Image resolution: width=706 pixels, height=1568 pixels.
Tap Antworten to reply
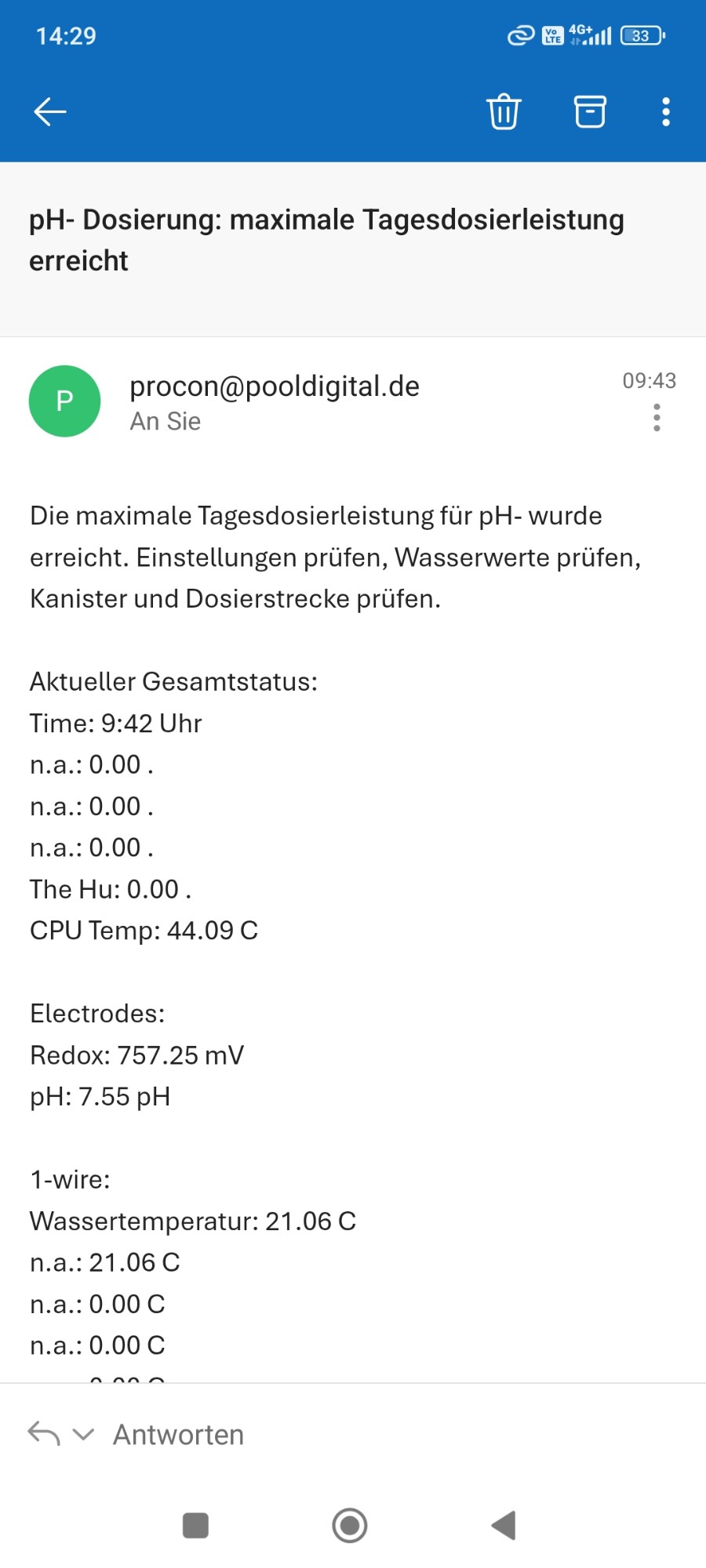tap(179, 1435)
